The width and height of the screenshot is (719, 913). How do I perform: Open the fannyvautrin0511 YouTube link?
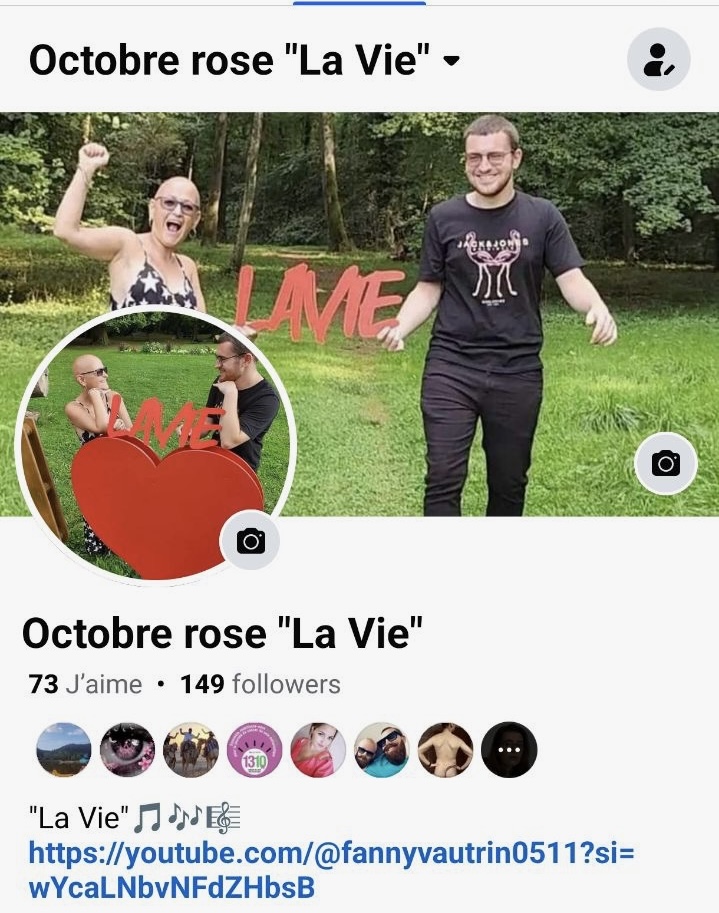click(x=330, y=870)
